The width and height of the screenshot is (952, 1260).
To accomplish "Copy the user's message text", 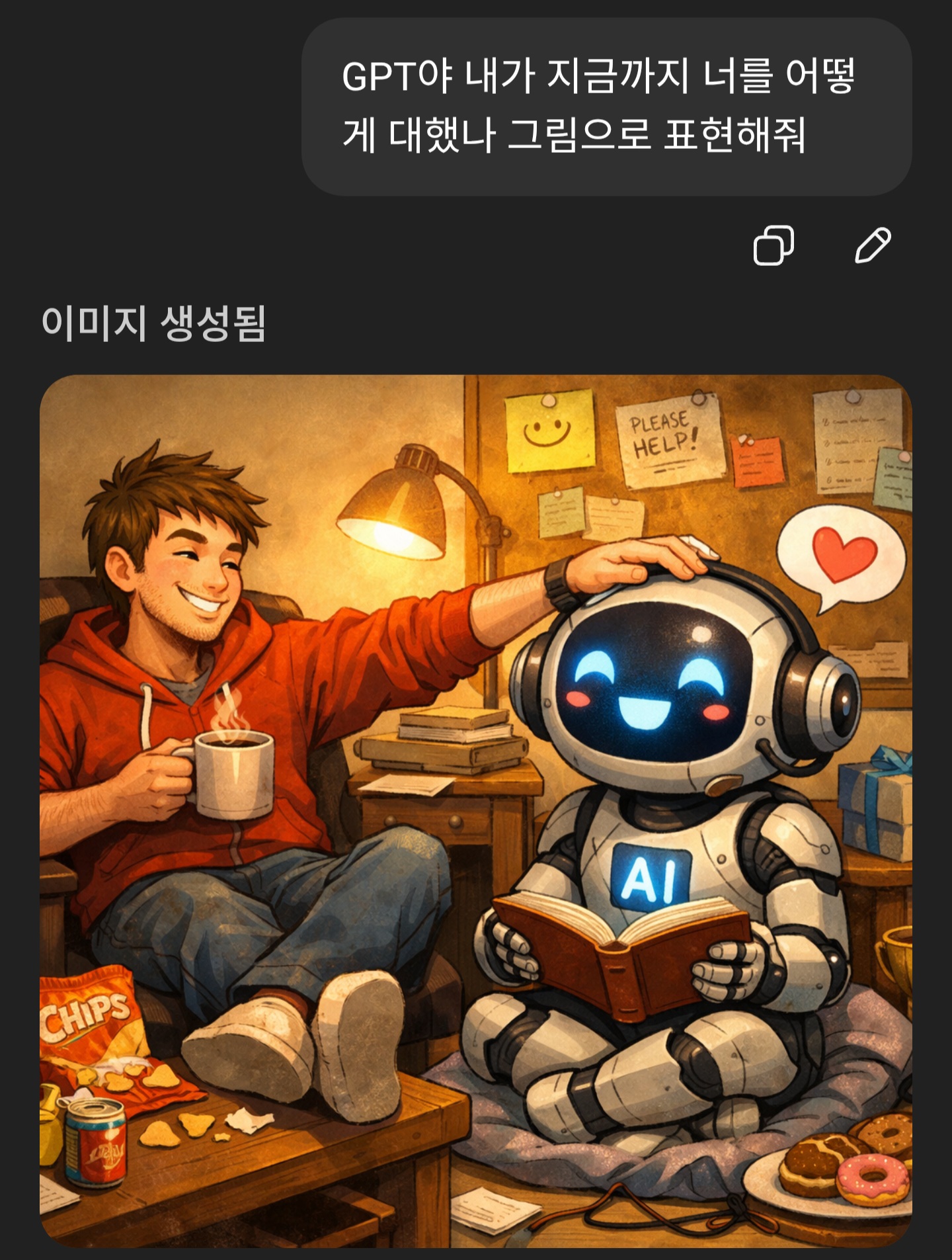I will (x=773, y=245).
